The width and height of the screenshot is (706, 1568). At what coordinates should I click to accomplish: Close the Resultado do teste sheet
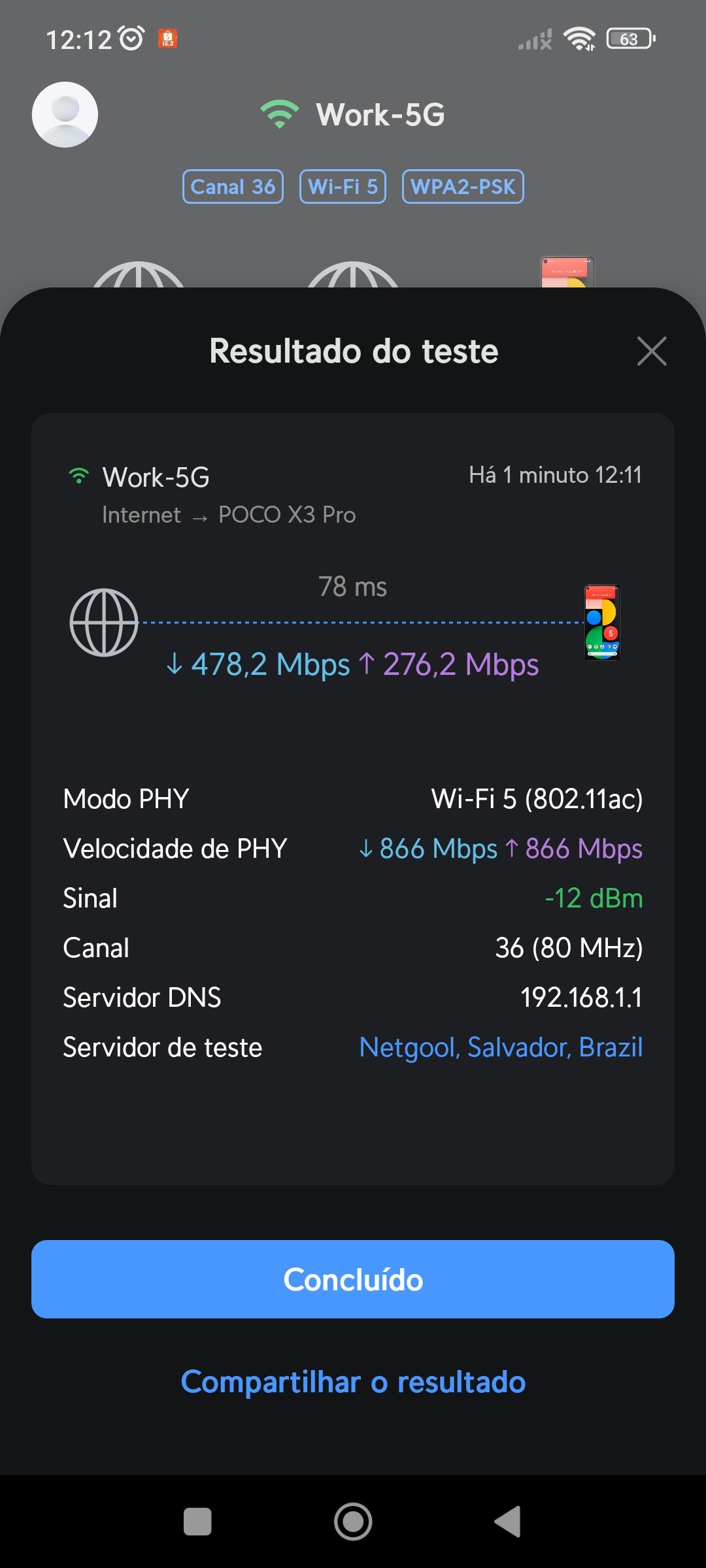[x=652, y=351]
